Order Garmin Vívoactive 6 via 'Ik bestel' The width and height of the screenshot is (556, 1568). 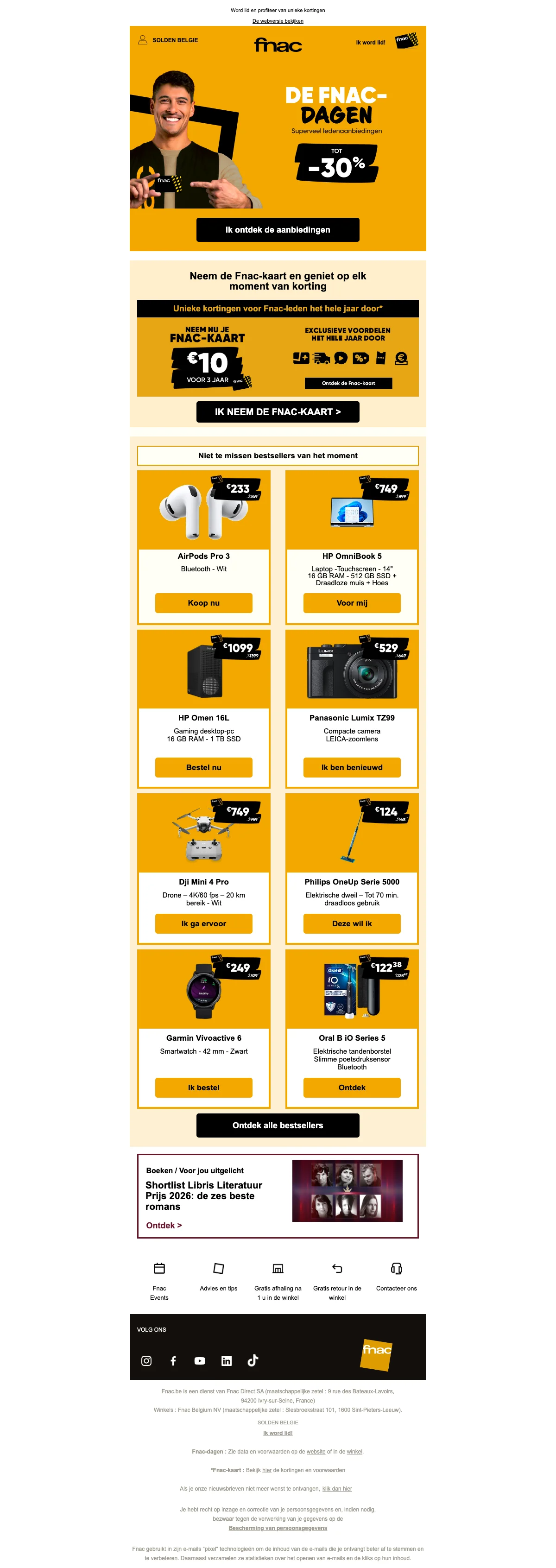pyautogui.click(x=203, y=1087)
